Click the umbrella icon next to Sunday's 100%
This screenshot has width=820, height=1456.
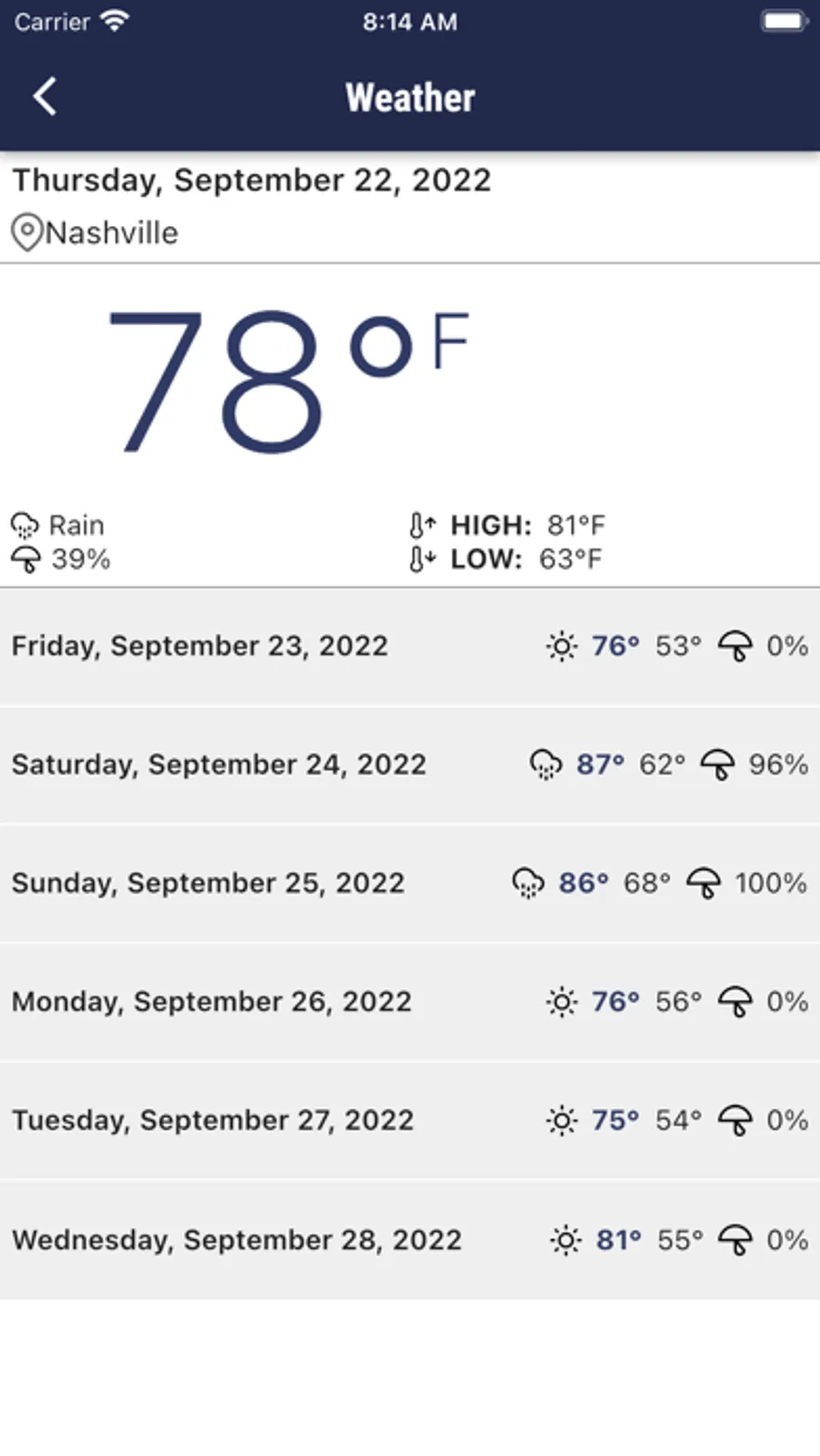pyautogui.click(x=705, y=883)
